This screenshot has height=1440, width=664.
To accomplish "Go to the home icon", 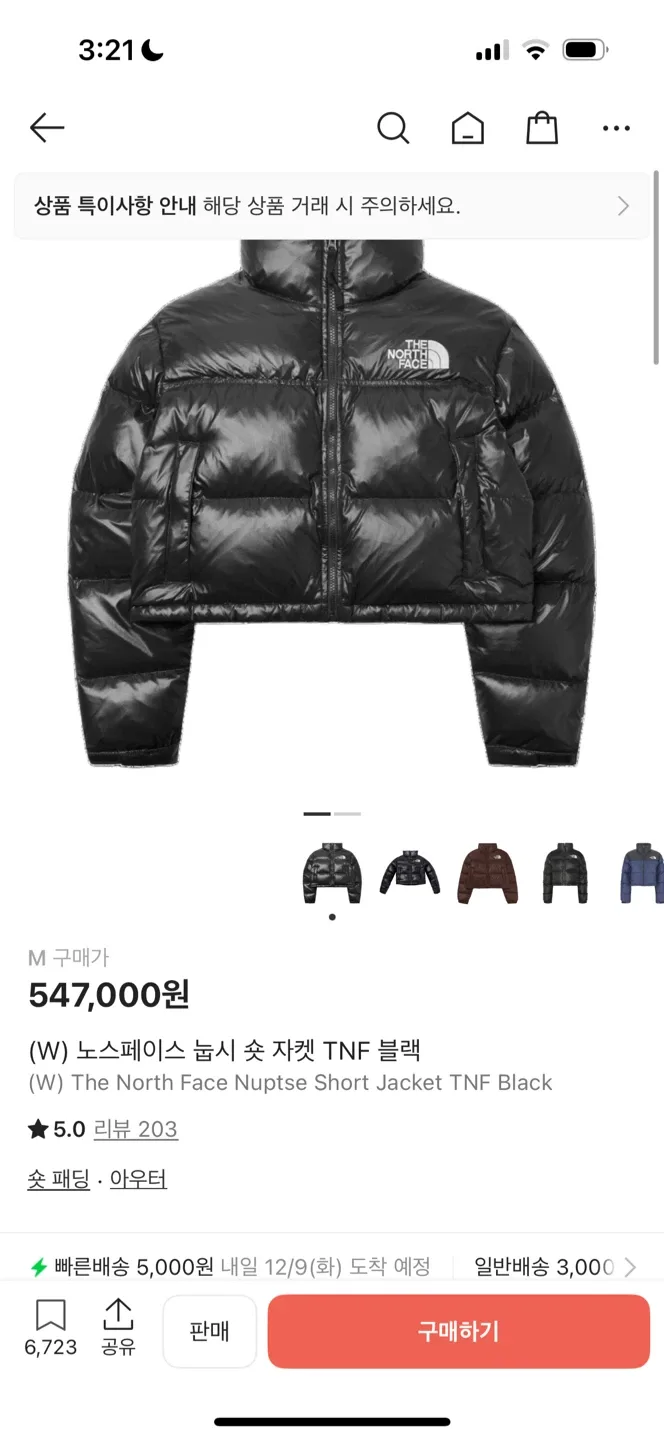I will click(467, 128).
